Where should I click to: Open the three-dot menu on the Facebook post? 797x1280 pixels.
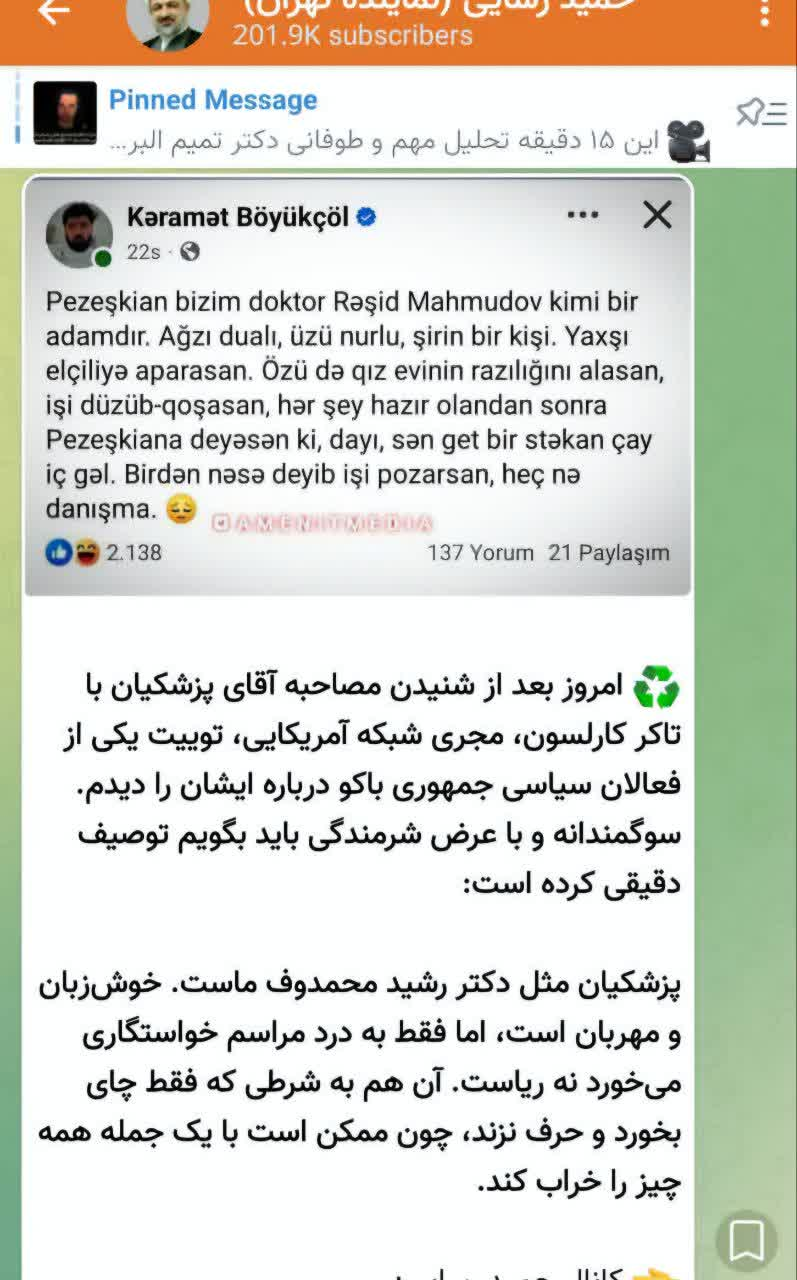584,212
